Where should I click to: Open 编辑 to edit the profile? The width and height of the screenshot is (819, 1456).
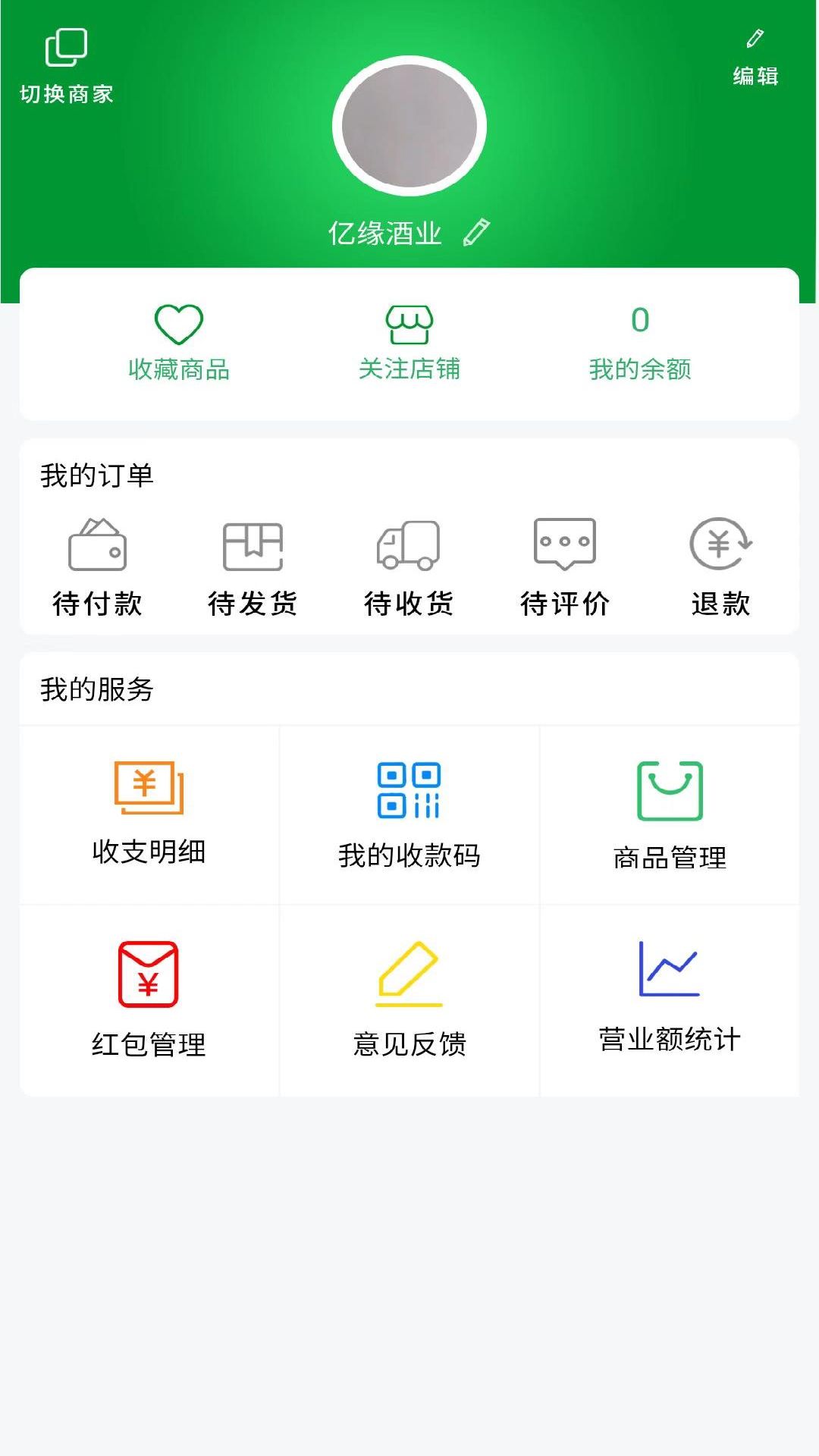tap(755, 58)
